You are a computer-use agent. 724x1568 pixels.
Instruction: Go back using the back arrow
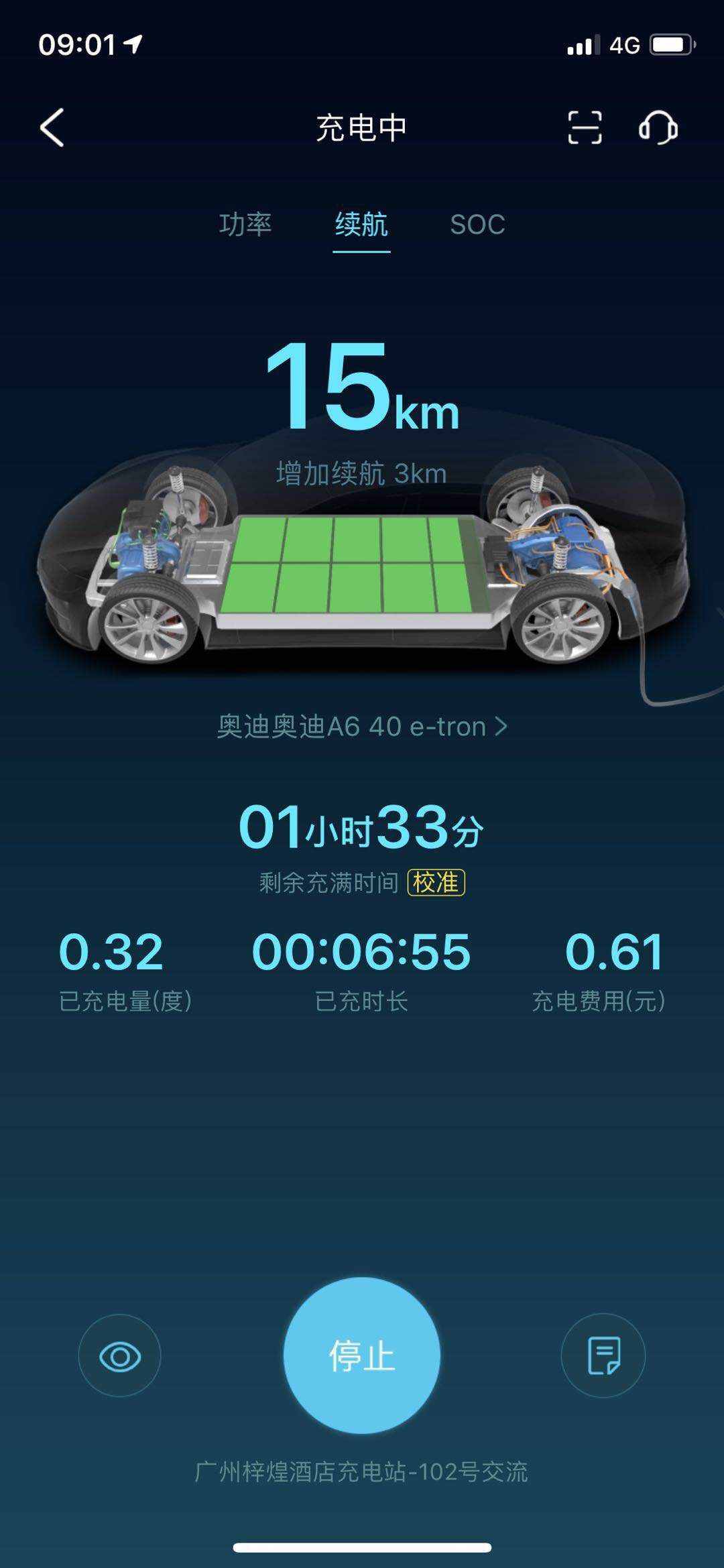point(52,127)
